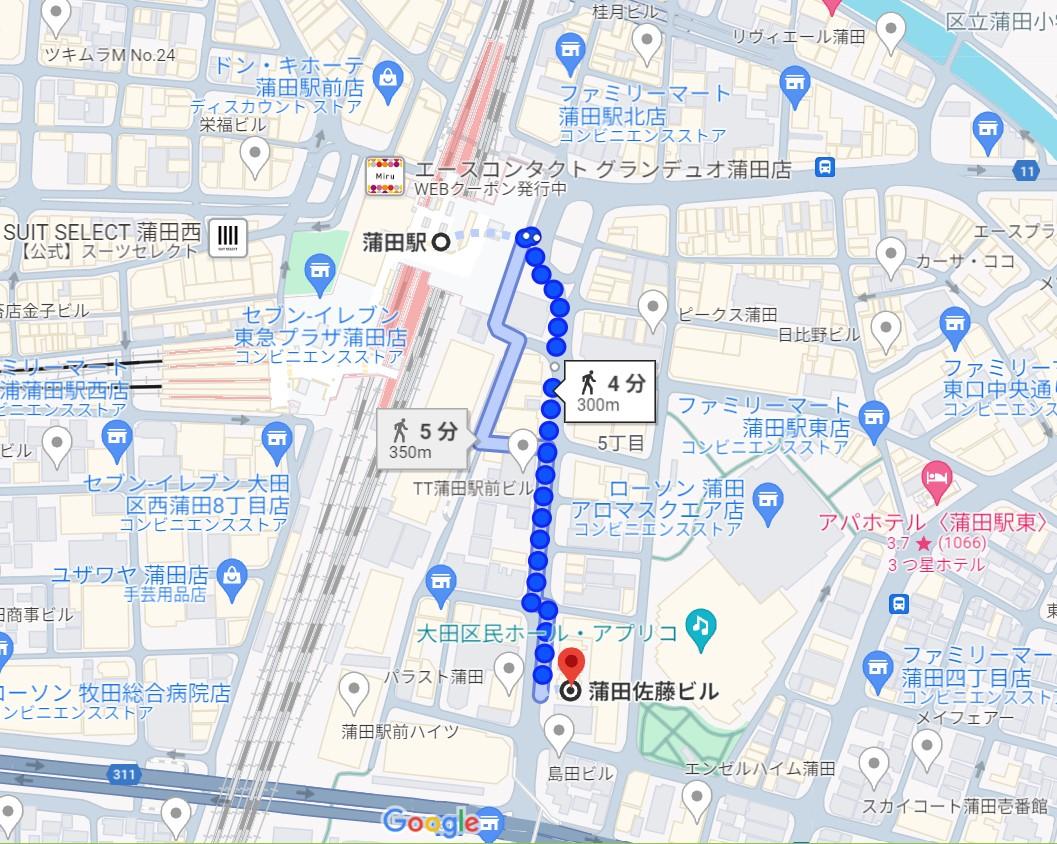This screenshot has width=1057, height=844.
Task: Select the 蒲田駅 starting point marker
Action: coord(440,240)
